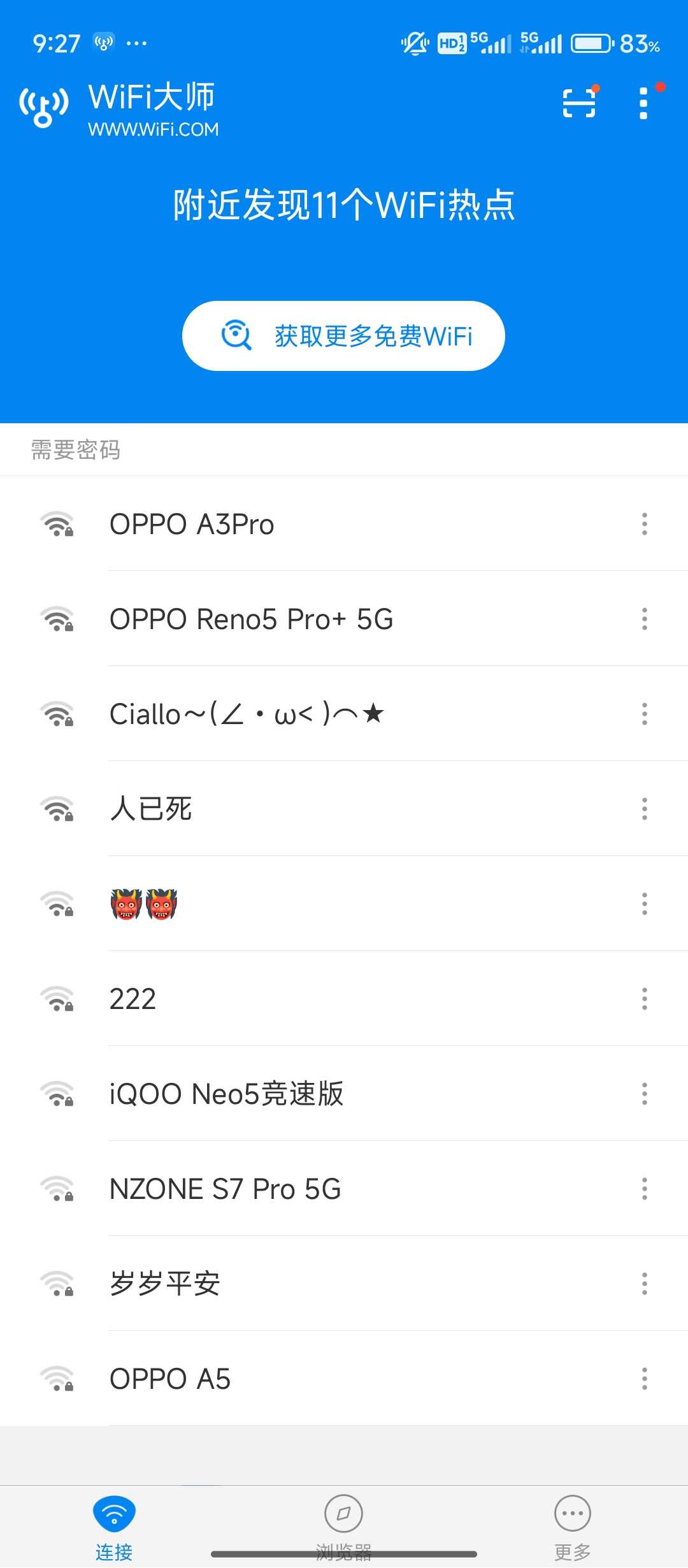Open the QR scan icon

click(x=579, y=103)
